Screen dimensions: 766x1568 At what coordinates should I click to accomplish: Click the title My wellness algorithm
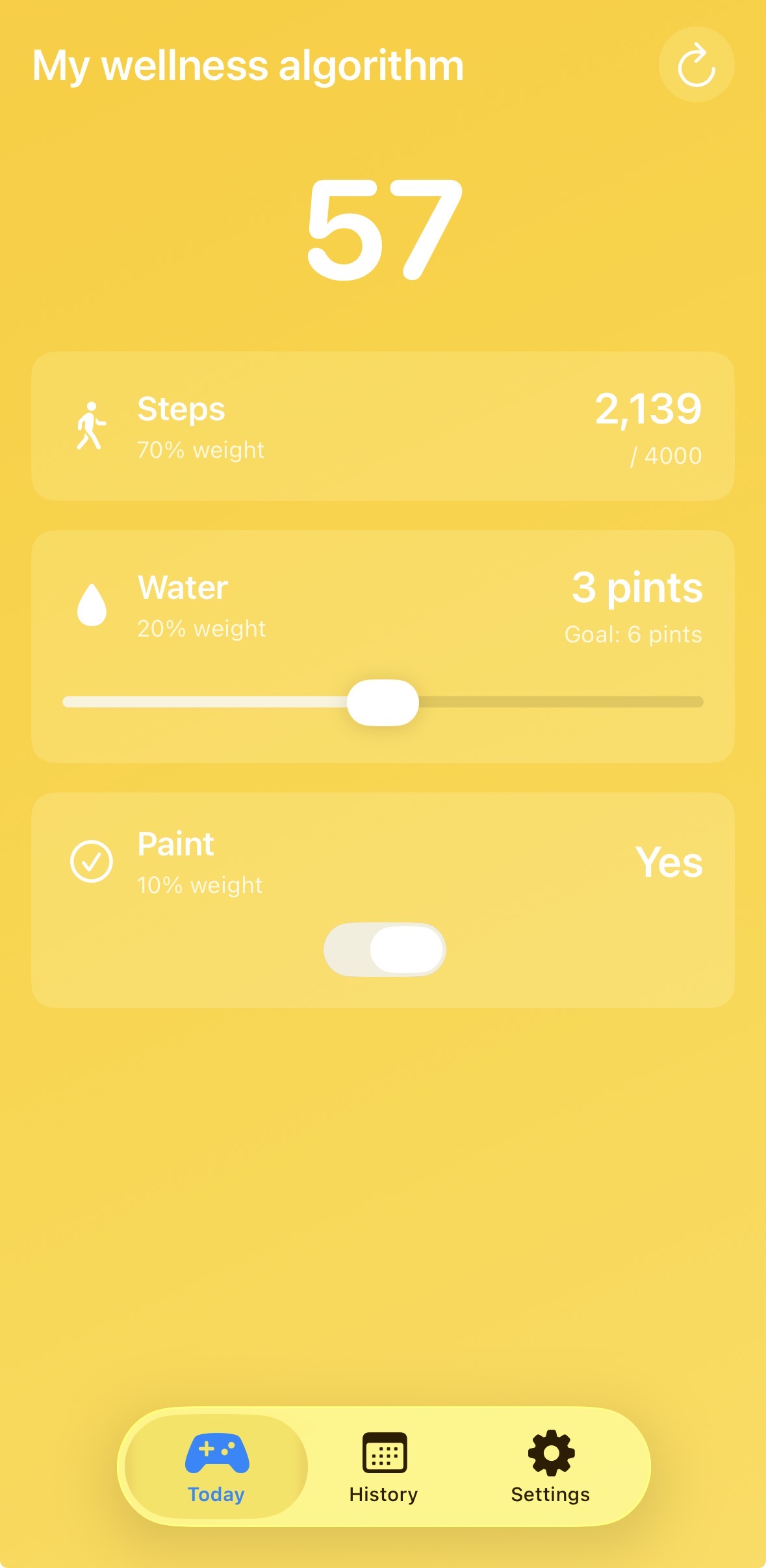(248, 64)
